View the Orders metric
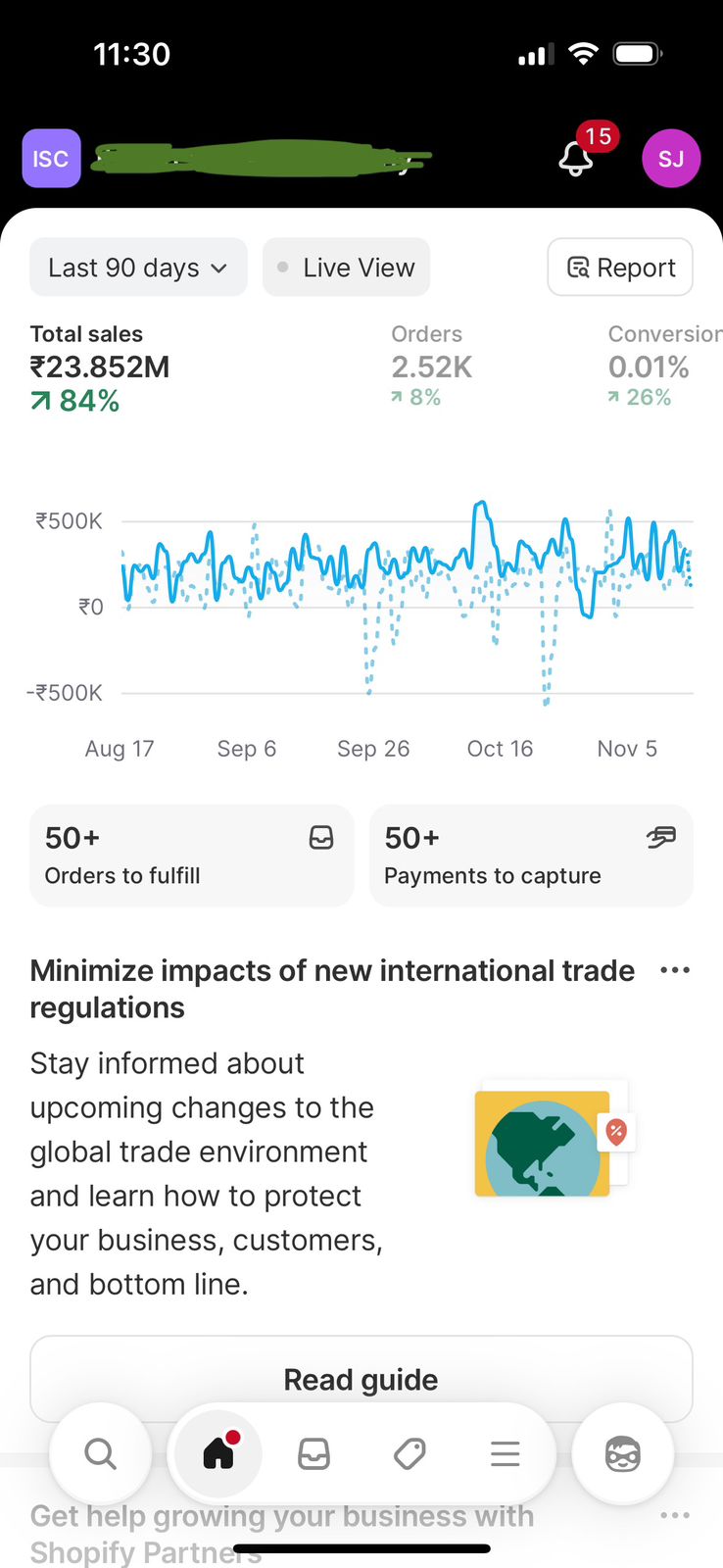This screenshot has height=1568, width=723. (431, 367)
